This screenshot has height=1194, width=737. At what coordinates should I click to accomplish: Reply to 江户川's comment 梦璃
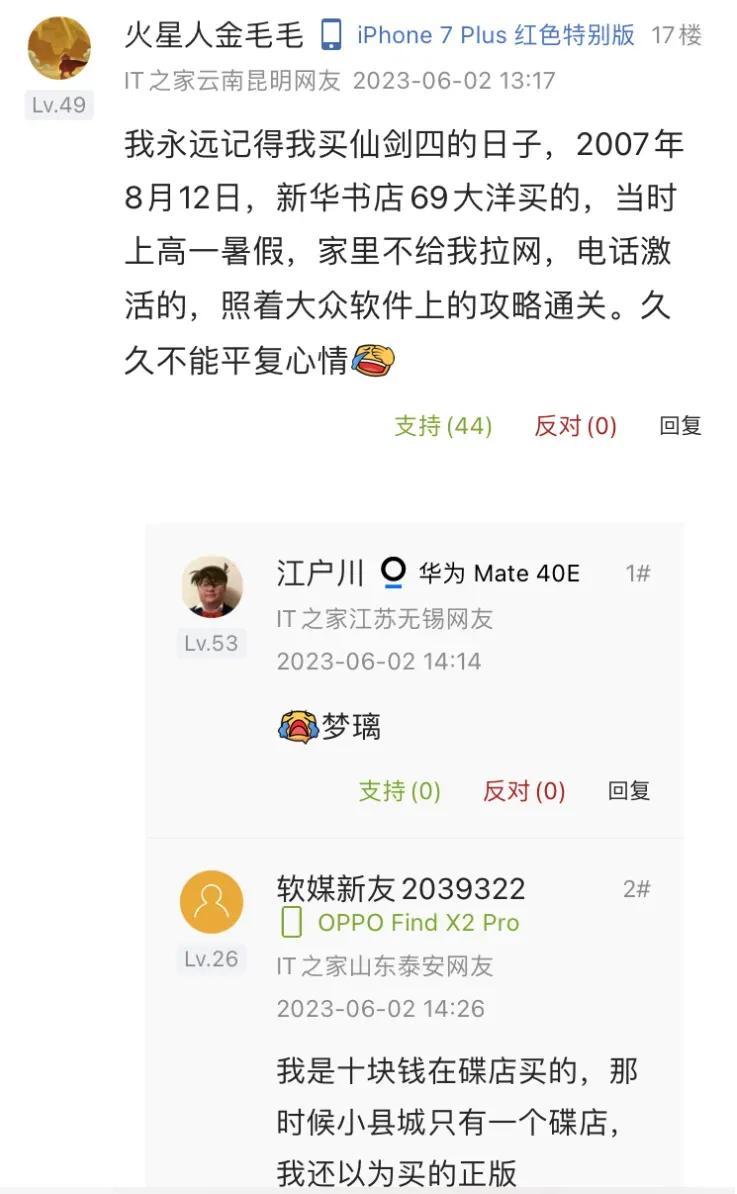click(x=629, y=791)
